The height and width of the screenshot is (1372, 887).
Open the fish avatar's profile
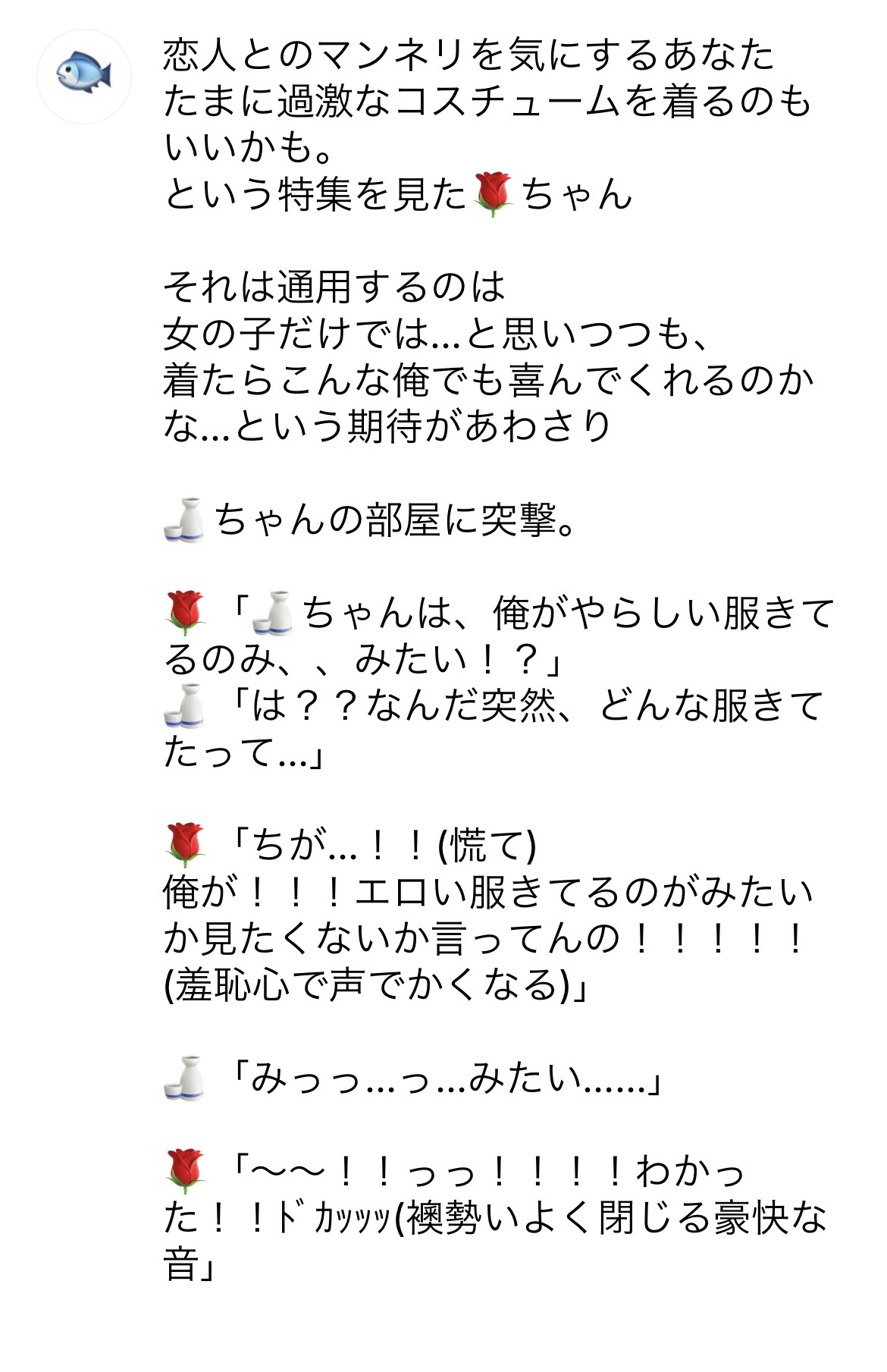tap(84, 76)
